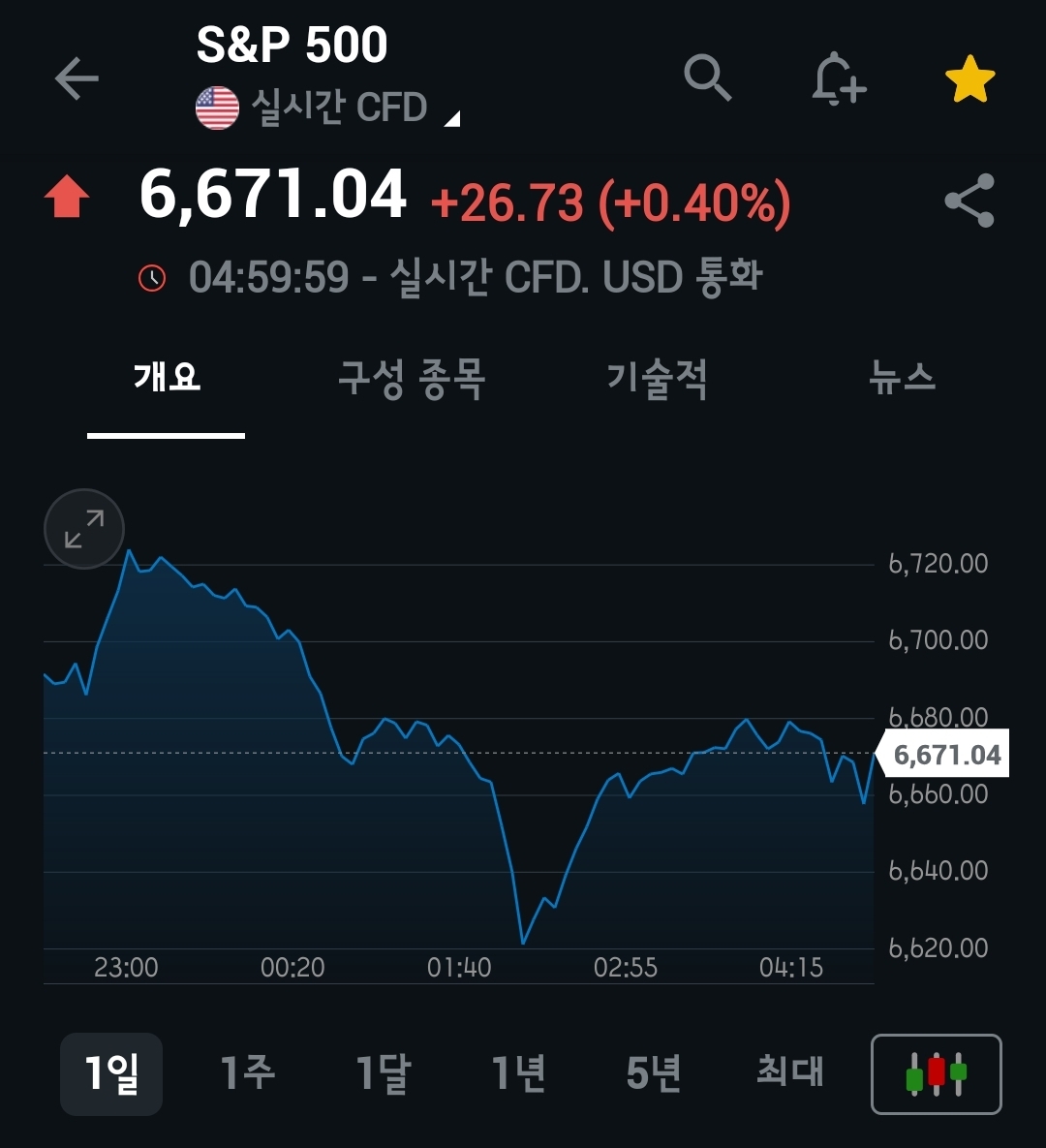1046x1148 pixels.
Task: Select the 1일 chart range
Action: pos(111,1073)
